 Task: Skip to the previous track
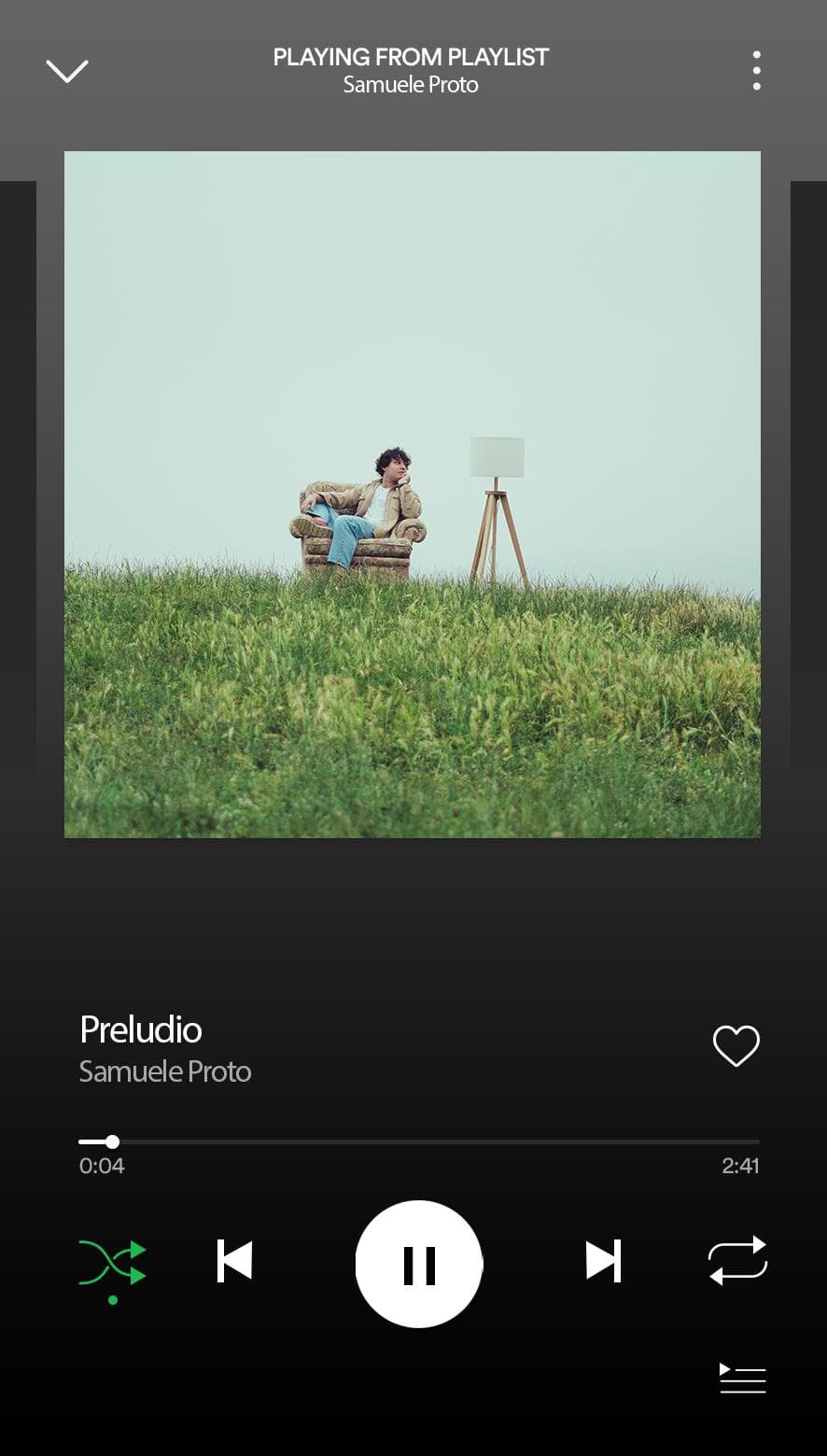pos(234,1261)
